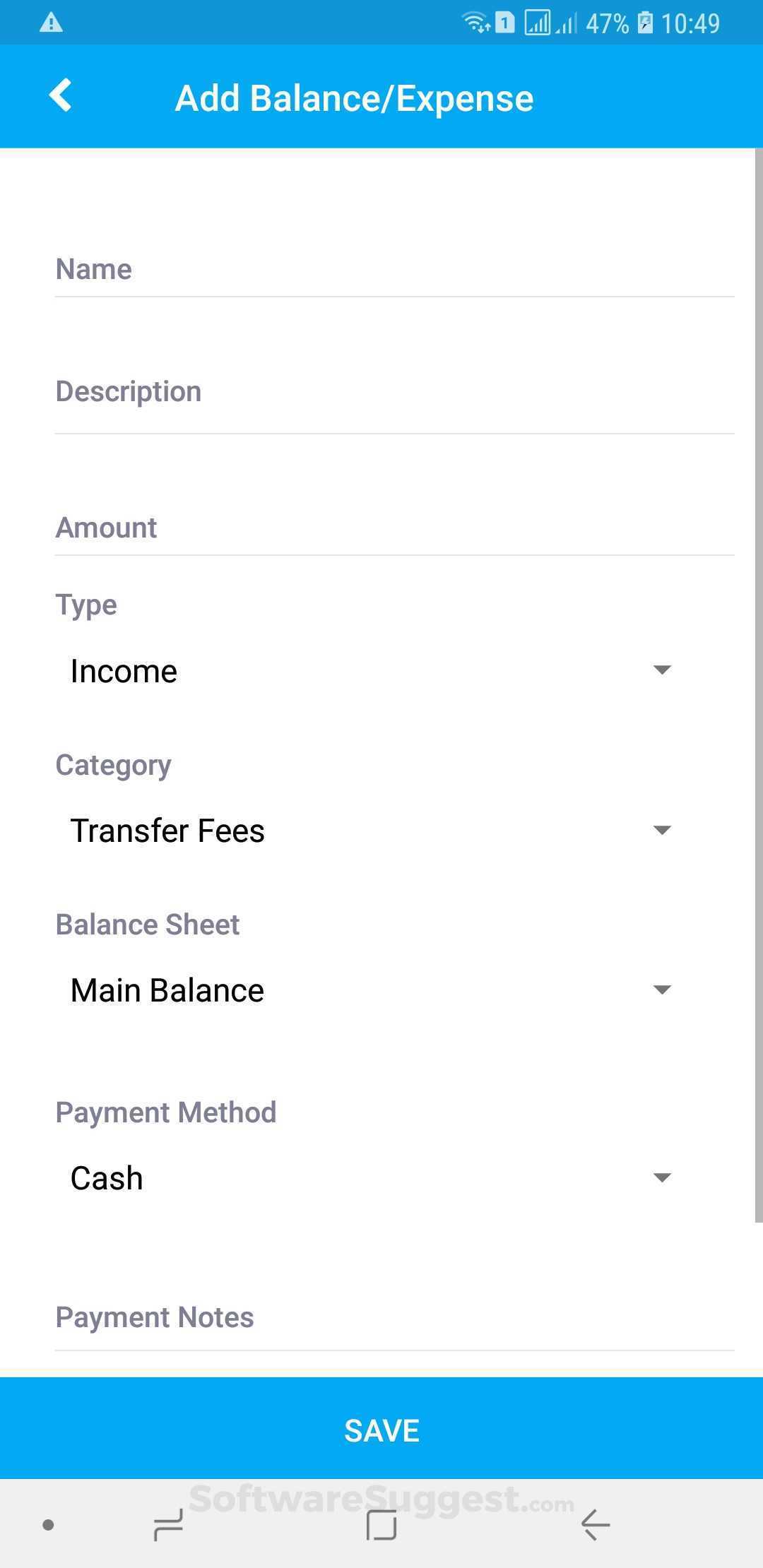Go back using the header arrow
763x1568 pixels.
[x=61, y=95]
